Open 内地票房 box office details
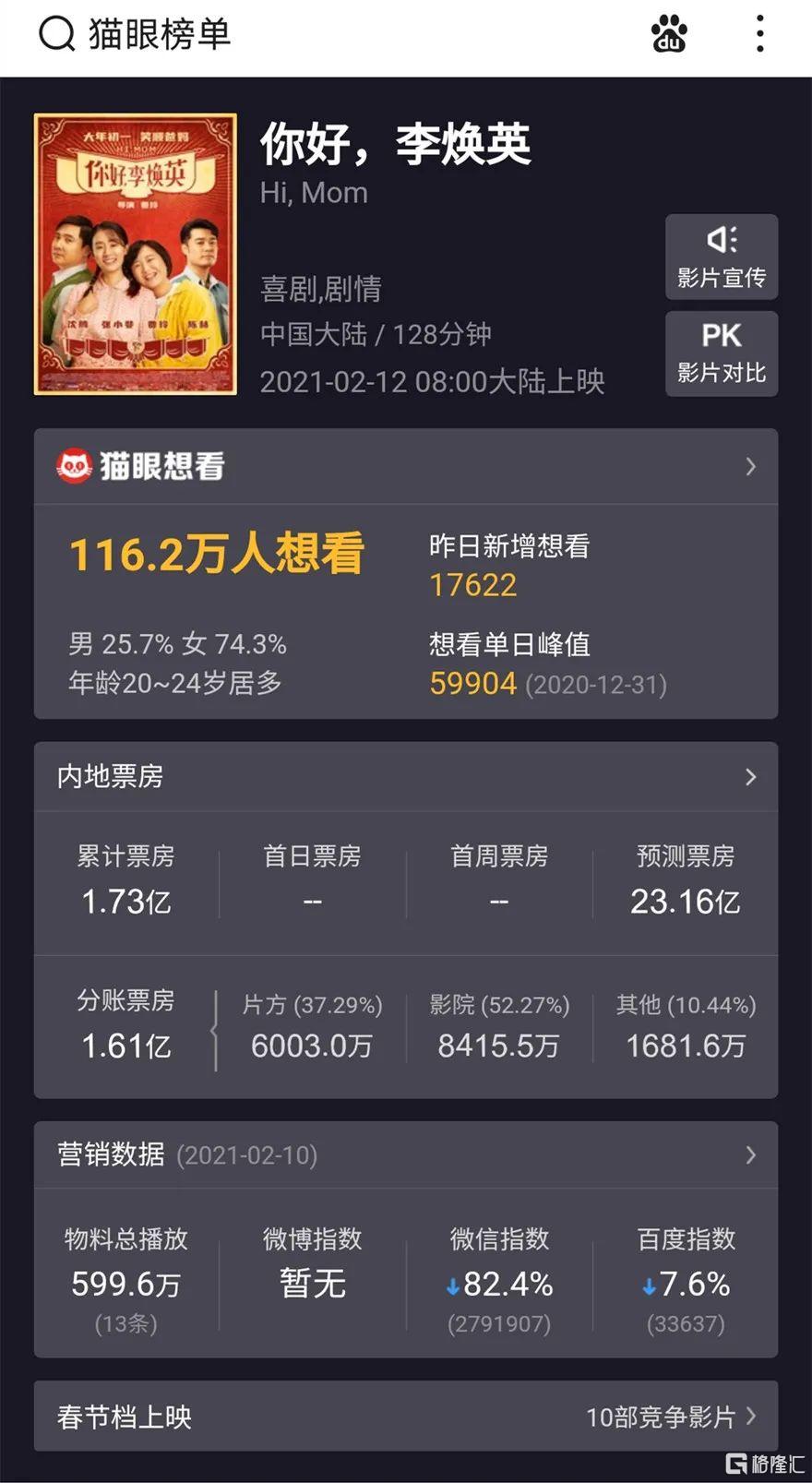This screenshot has width=812, height=1483. 406,777
